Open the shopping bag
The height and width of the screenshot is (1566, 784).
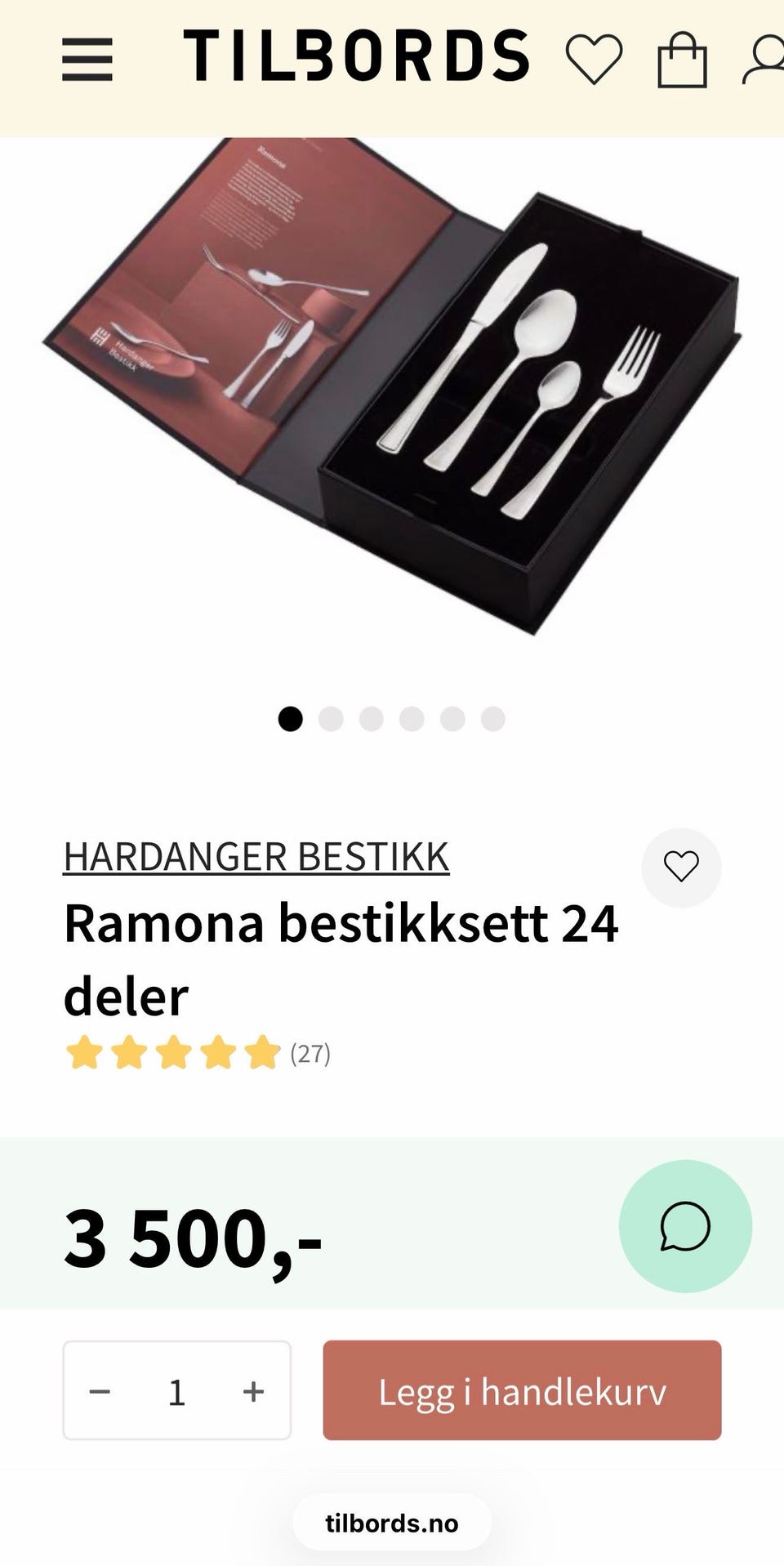point(682,60)
